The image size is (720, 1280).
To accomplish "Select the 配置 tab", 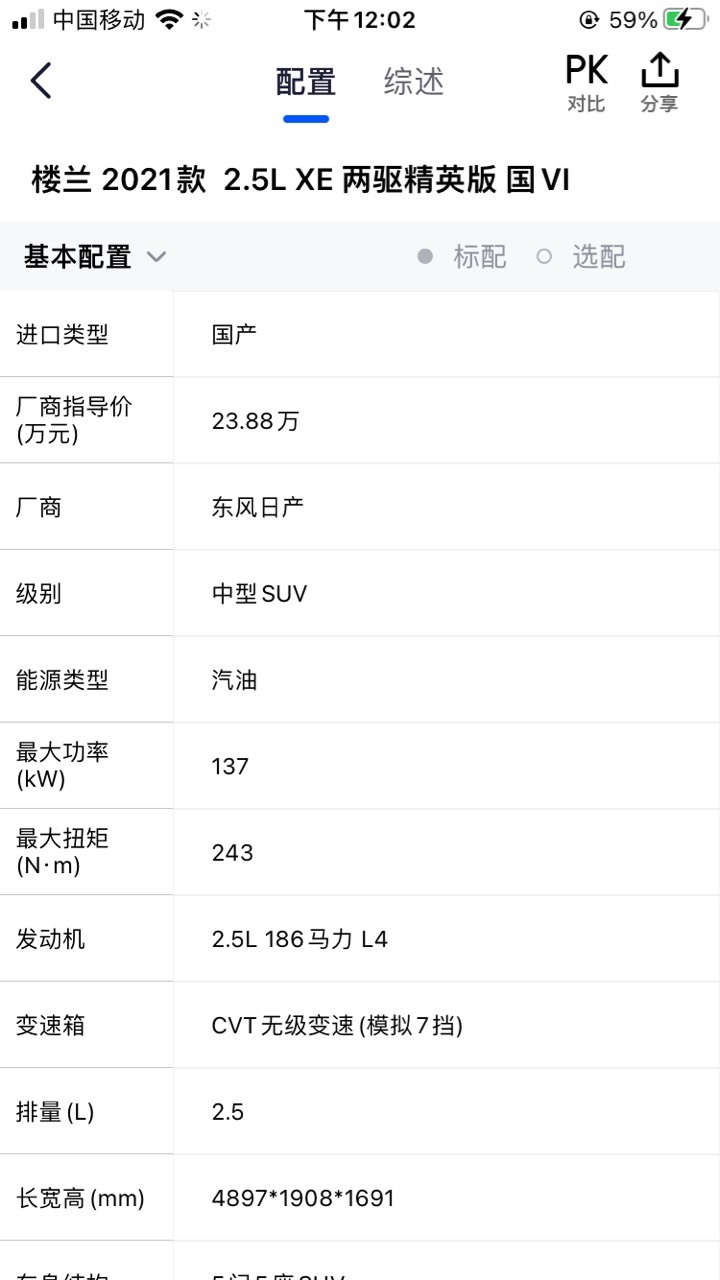I will 306,81.
